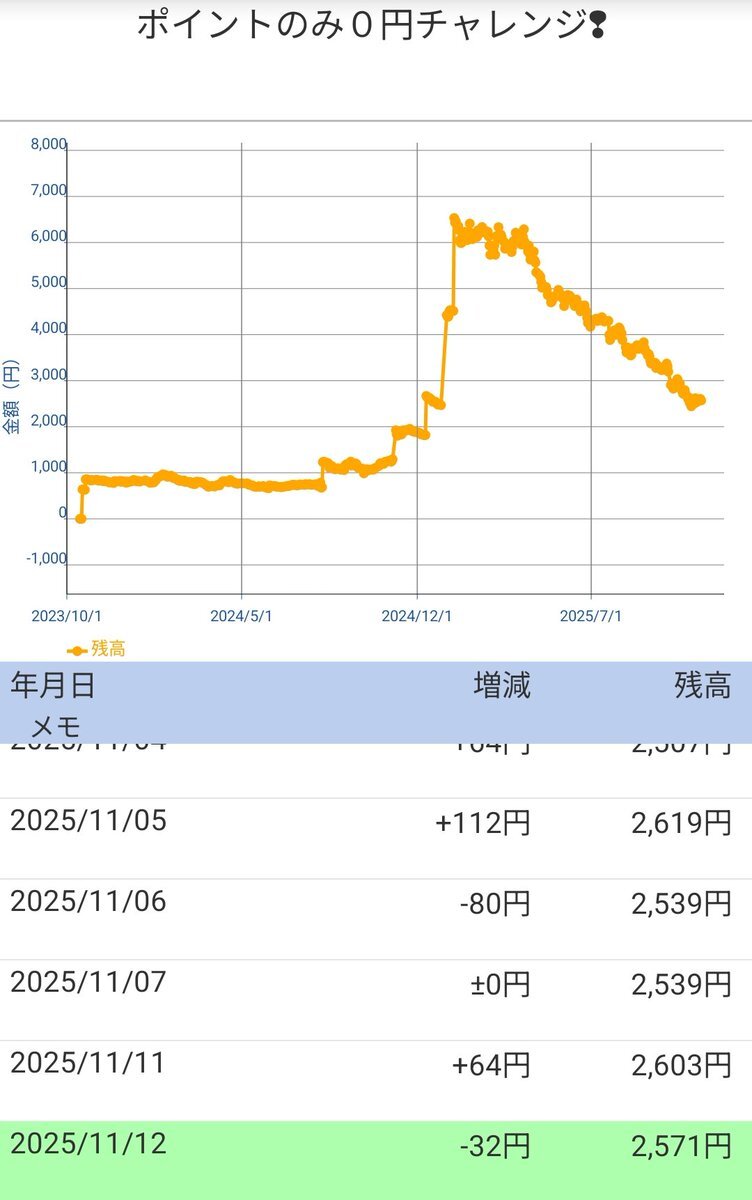Tap the 2025/11/11 entry of +64円
Viewport: 752px width, 1200px height.
click(375, 1080)
